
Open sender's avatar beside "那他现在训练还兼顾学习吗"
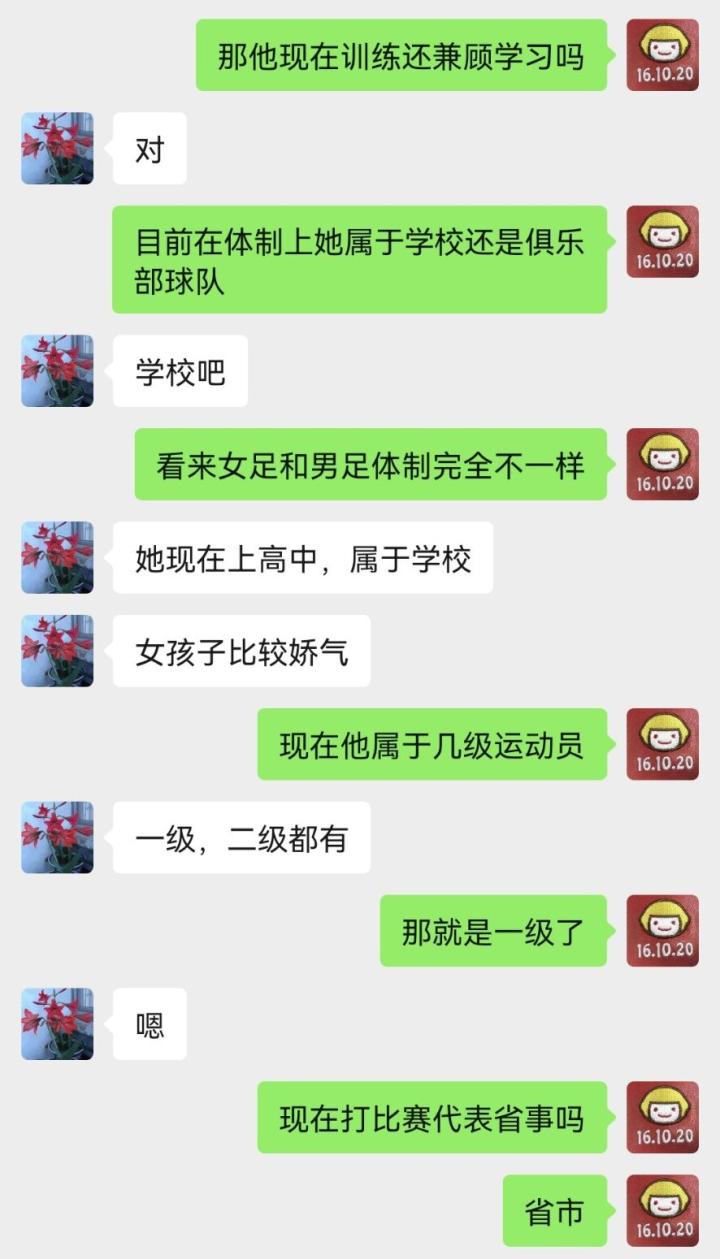pos(662,55)
